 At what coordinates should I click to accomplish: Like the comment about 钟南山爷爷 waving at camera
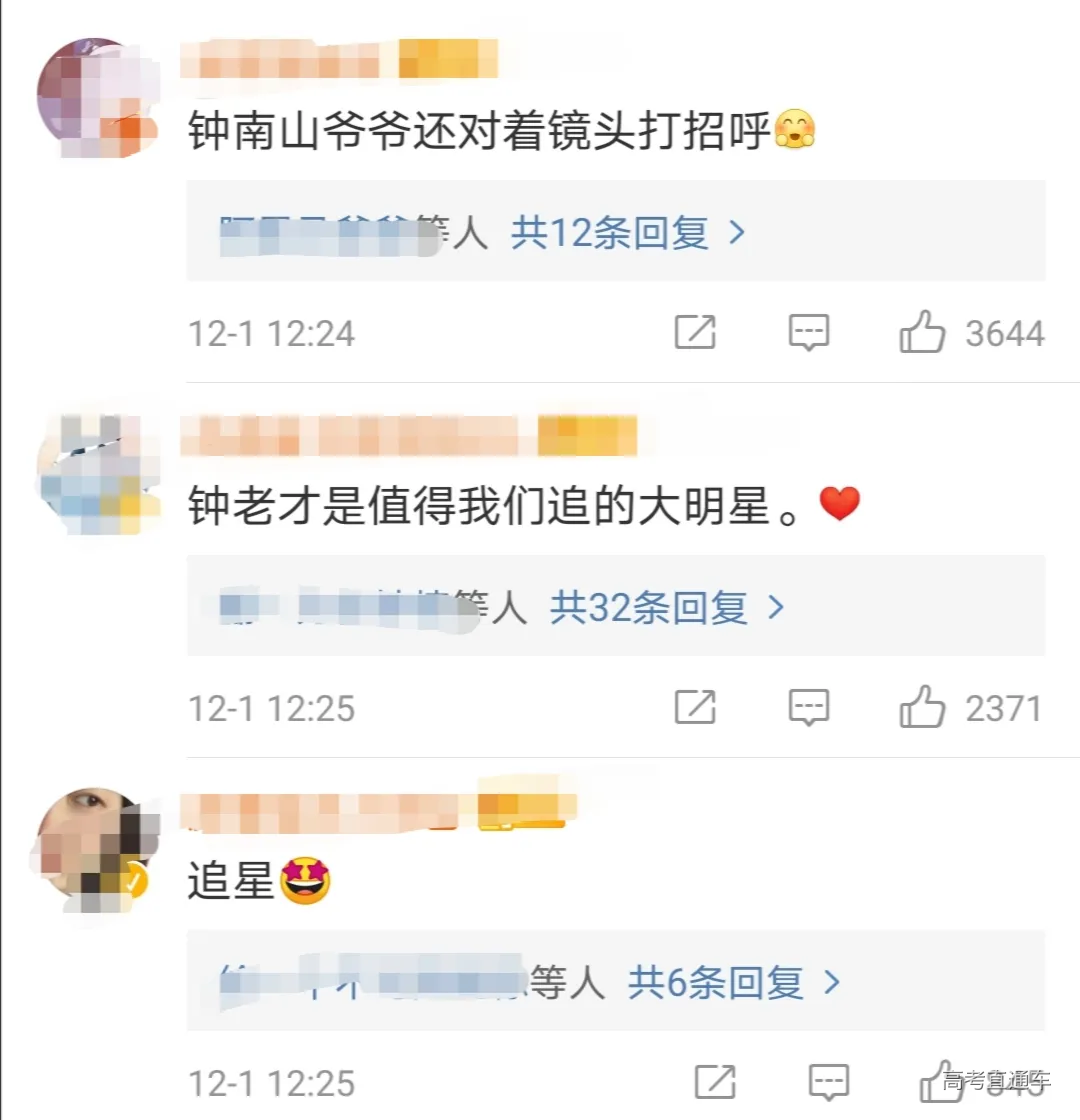922,332
